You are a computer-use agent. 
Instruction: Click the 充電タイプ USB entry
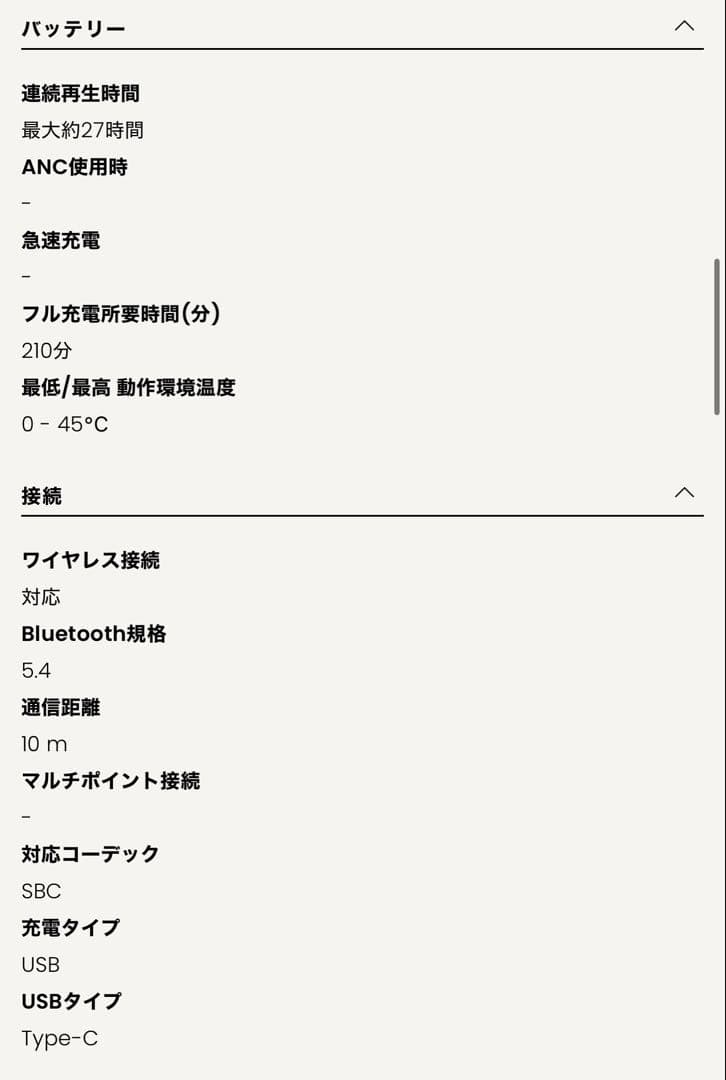(x=40, y=964)
